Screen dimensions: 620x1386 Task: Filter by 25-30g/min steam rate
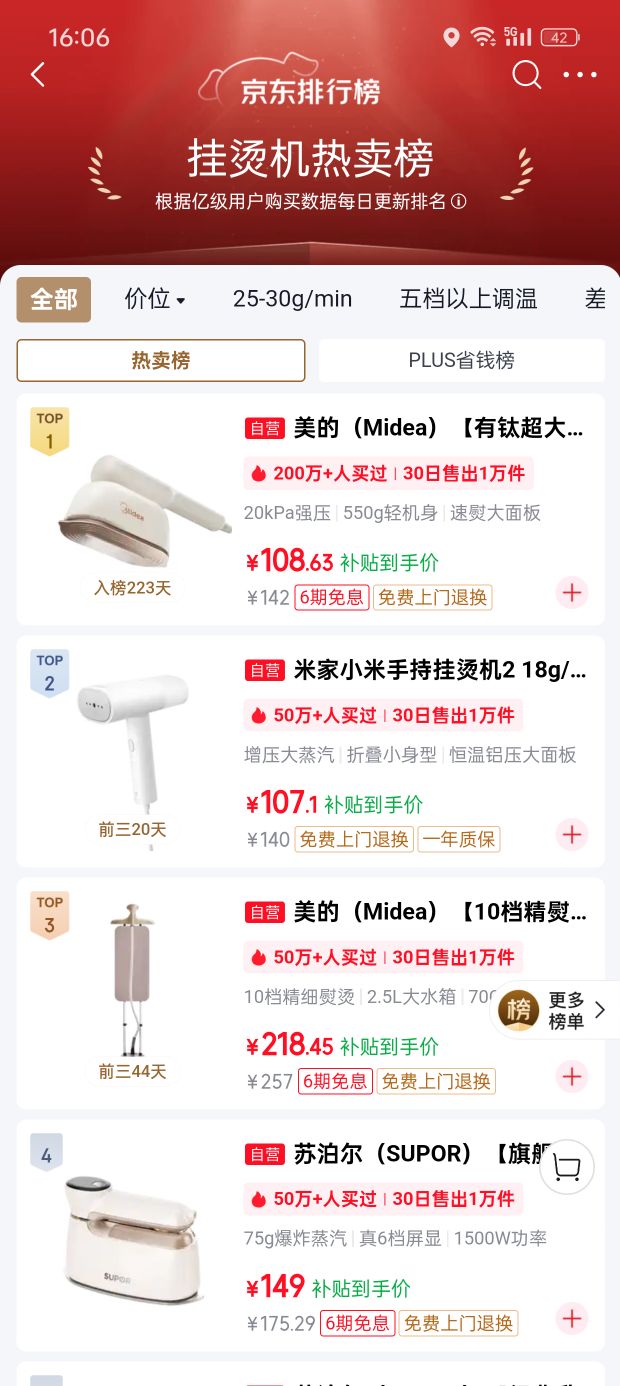coord(292,298)
